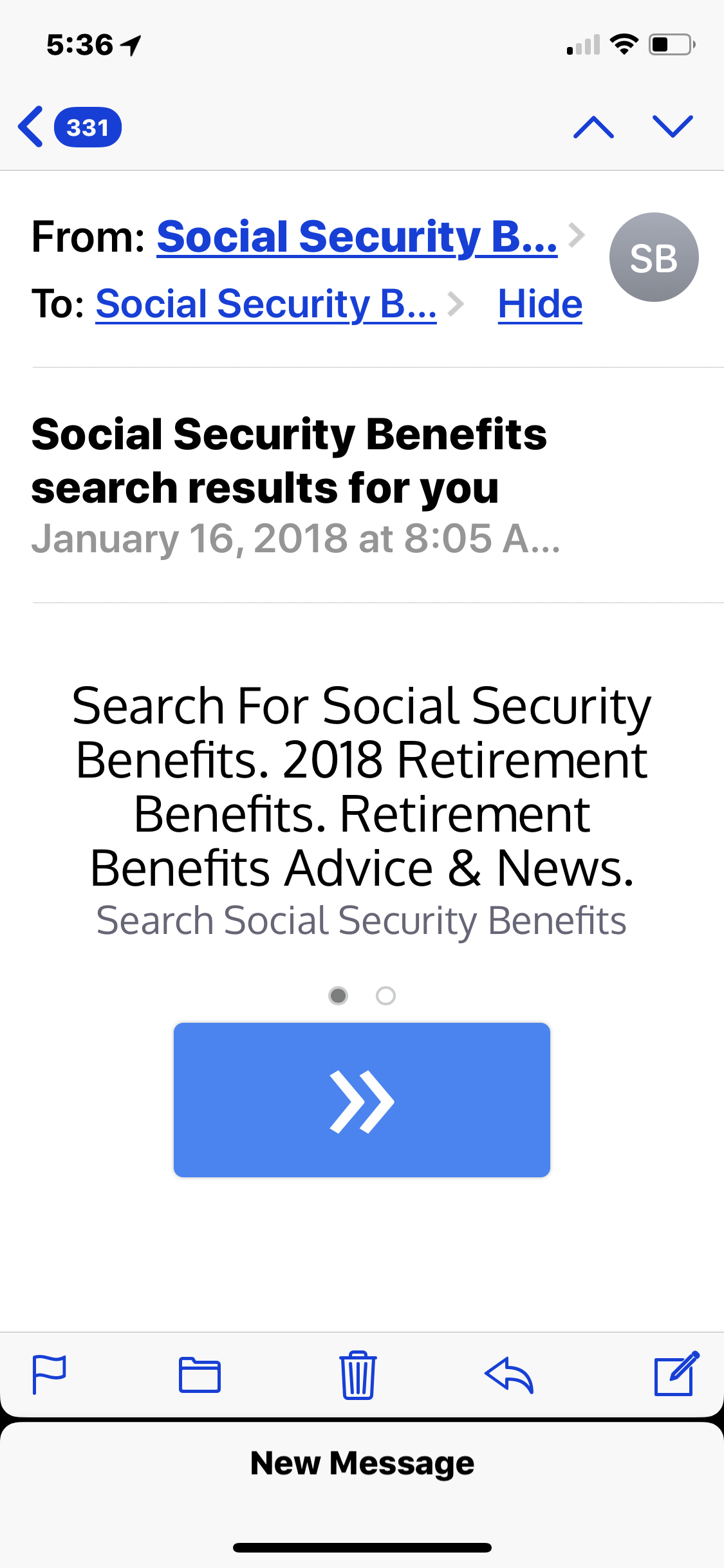Compose a new email
The width and height of the screenshot is (724, 1568).
click(676, 1373)
